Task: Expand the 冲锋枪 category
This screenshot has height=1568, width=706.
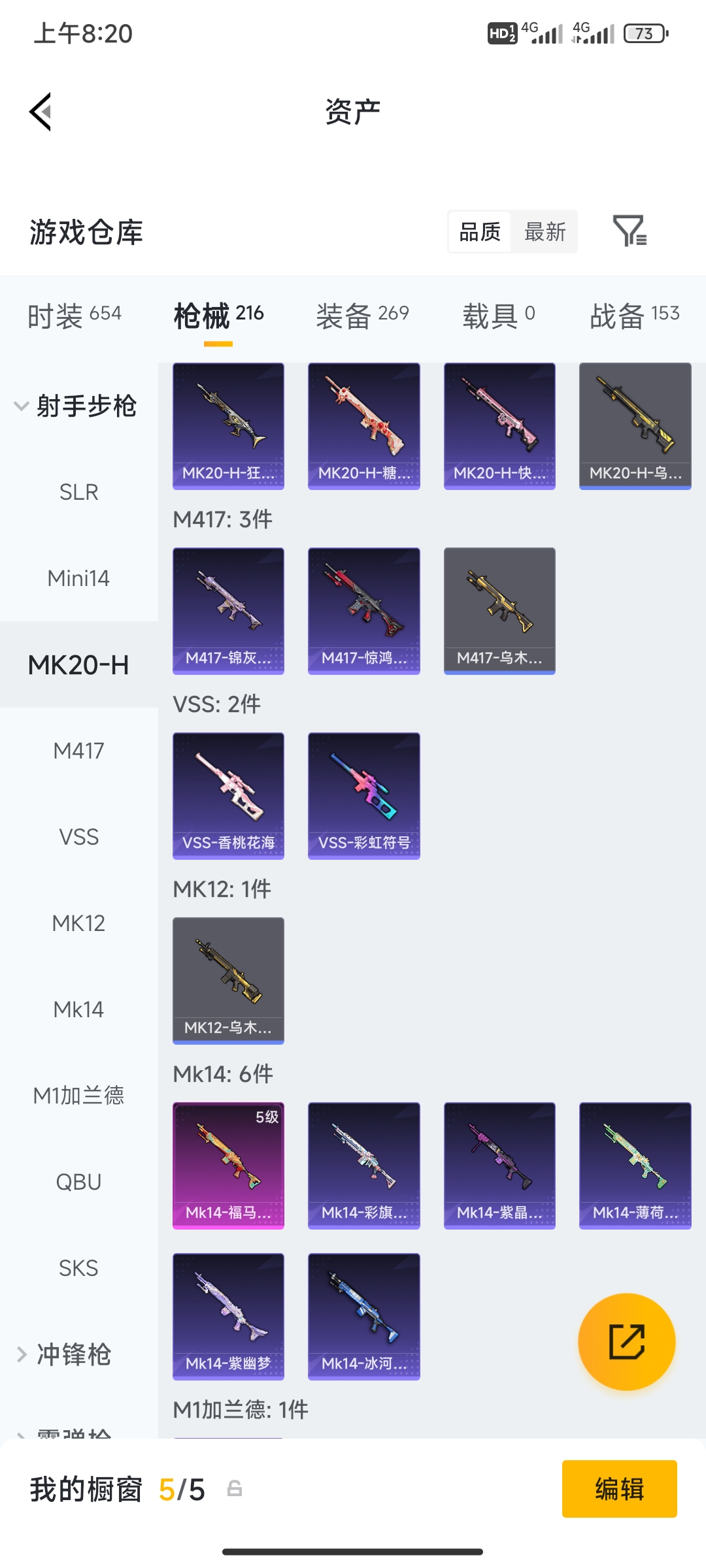Action: click(64, 1354)
